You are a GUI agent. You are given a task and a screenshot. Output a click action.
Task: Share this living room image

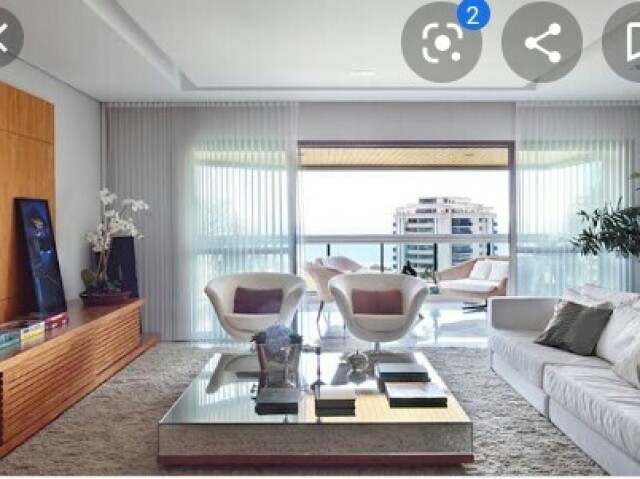tap(542, 42)
